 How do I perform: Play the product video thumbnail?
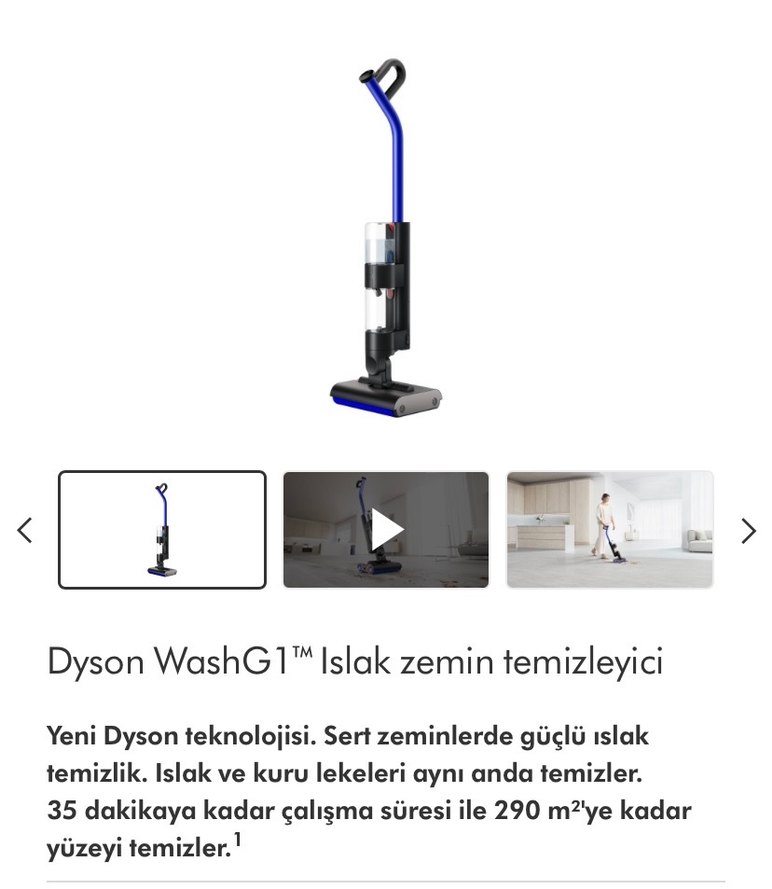pos(386,529)
